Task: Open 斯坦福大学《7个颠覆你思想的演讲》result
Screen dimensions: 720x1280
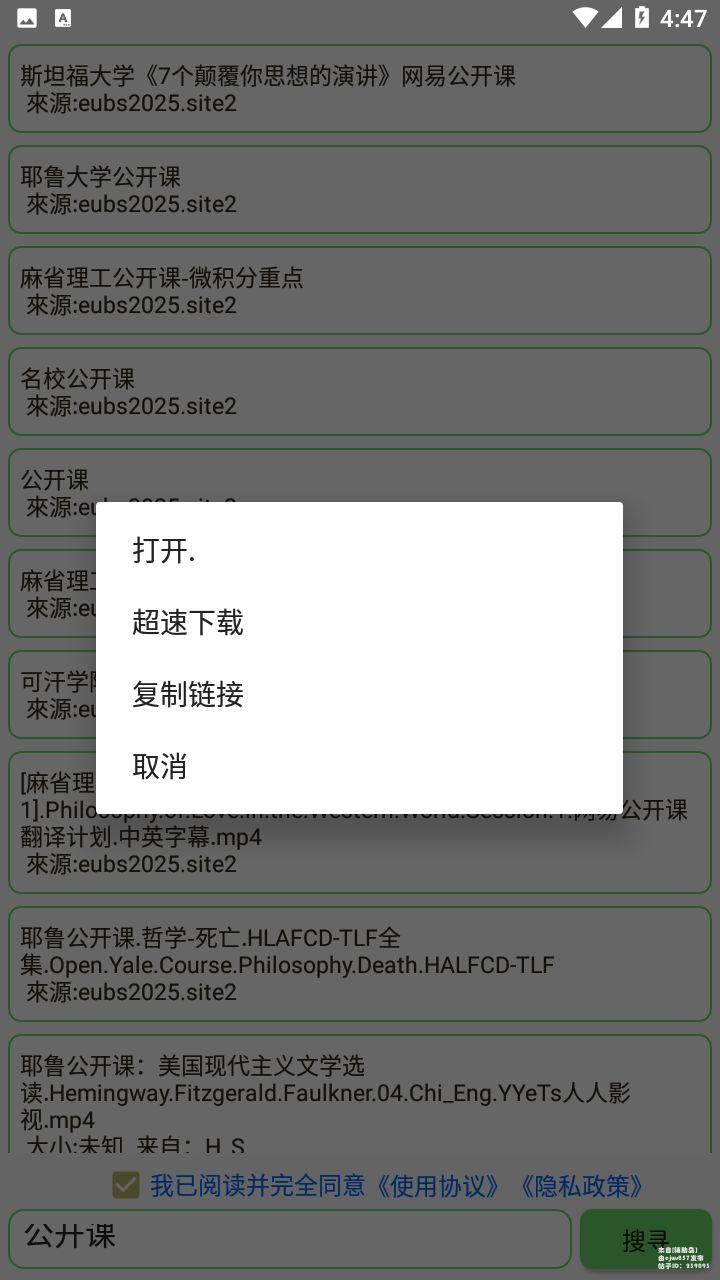Action: click(359, 88)
